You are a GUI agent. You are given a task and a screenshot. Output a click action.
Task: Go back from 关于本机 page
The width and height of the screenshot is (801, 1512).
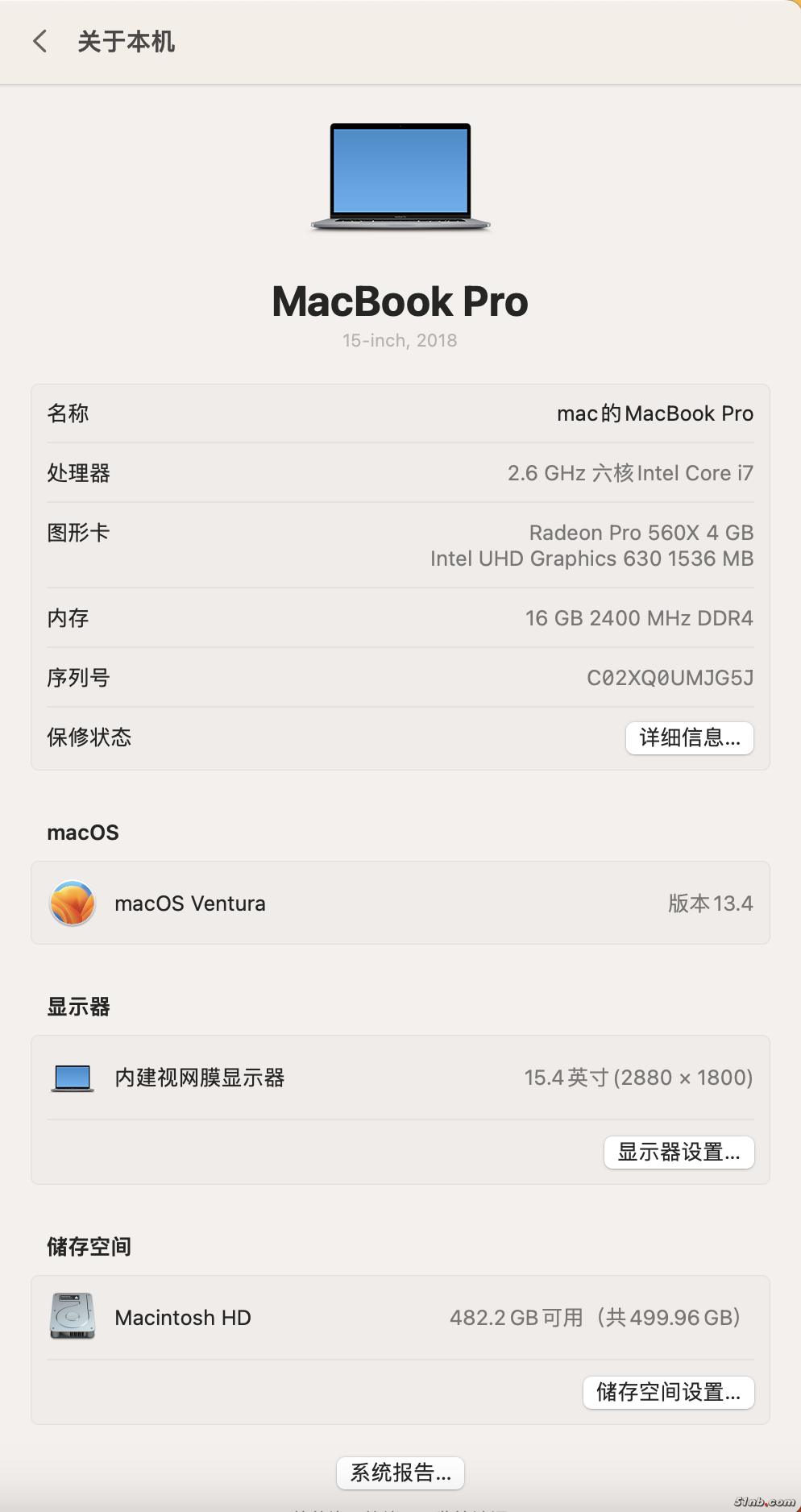coord(40,41)
